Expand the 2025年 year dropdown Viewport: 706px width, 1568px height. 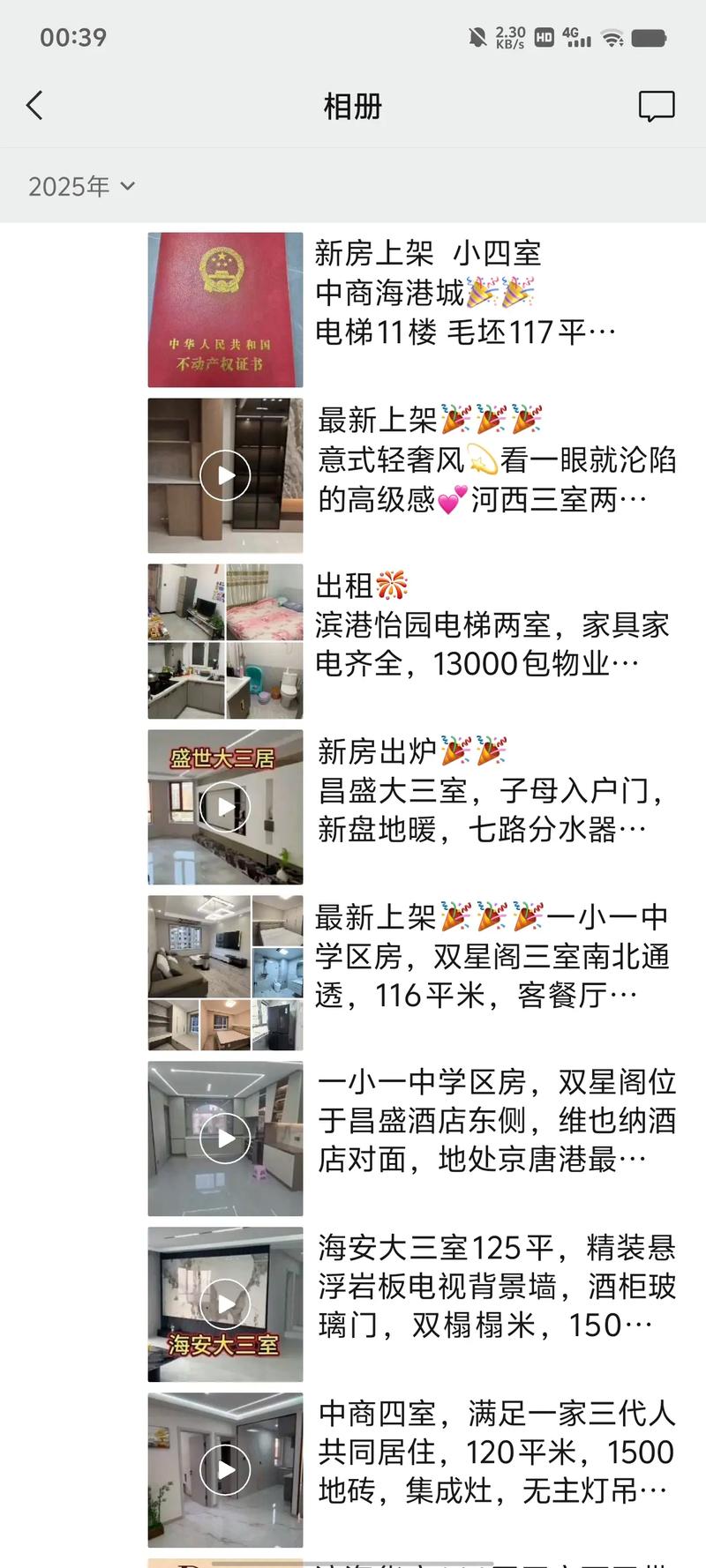tap(81, 186)
